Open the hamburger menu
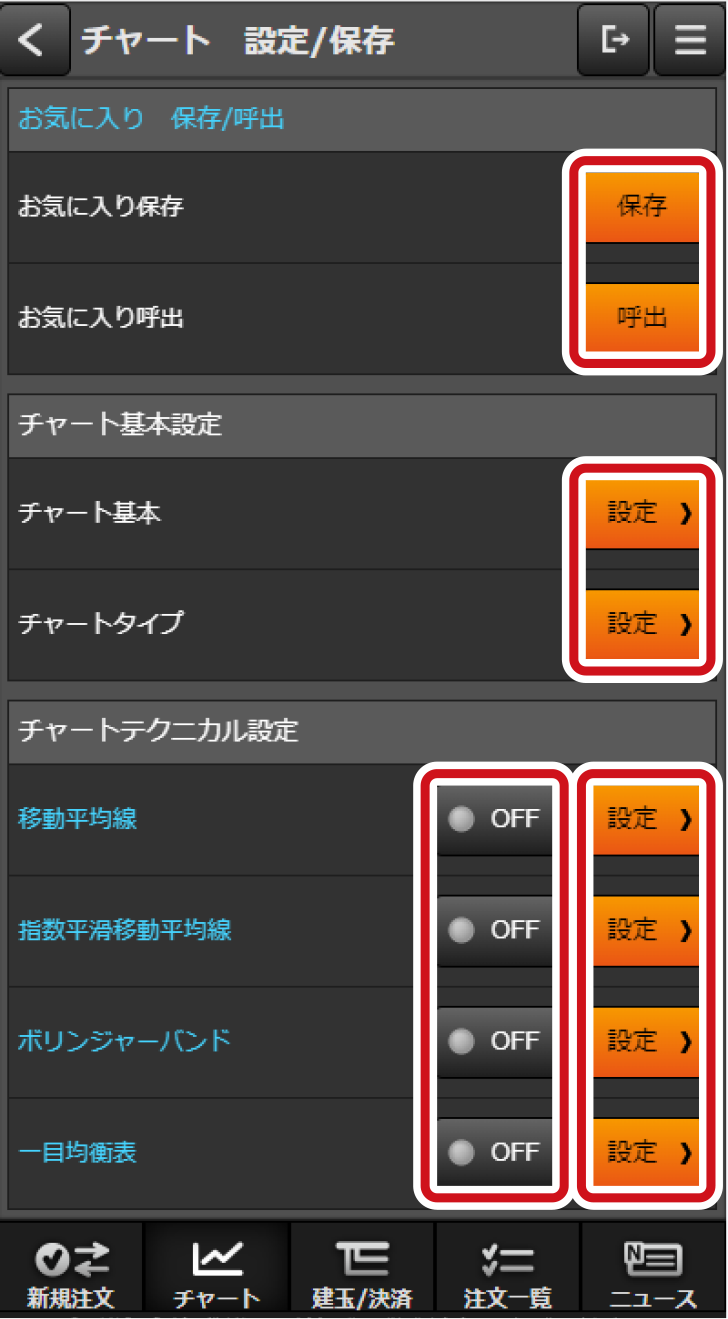The height and width of the screenshot is (1319, 728). 689,40
